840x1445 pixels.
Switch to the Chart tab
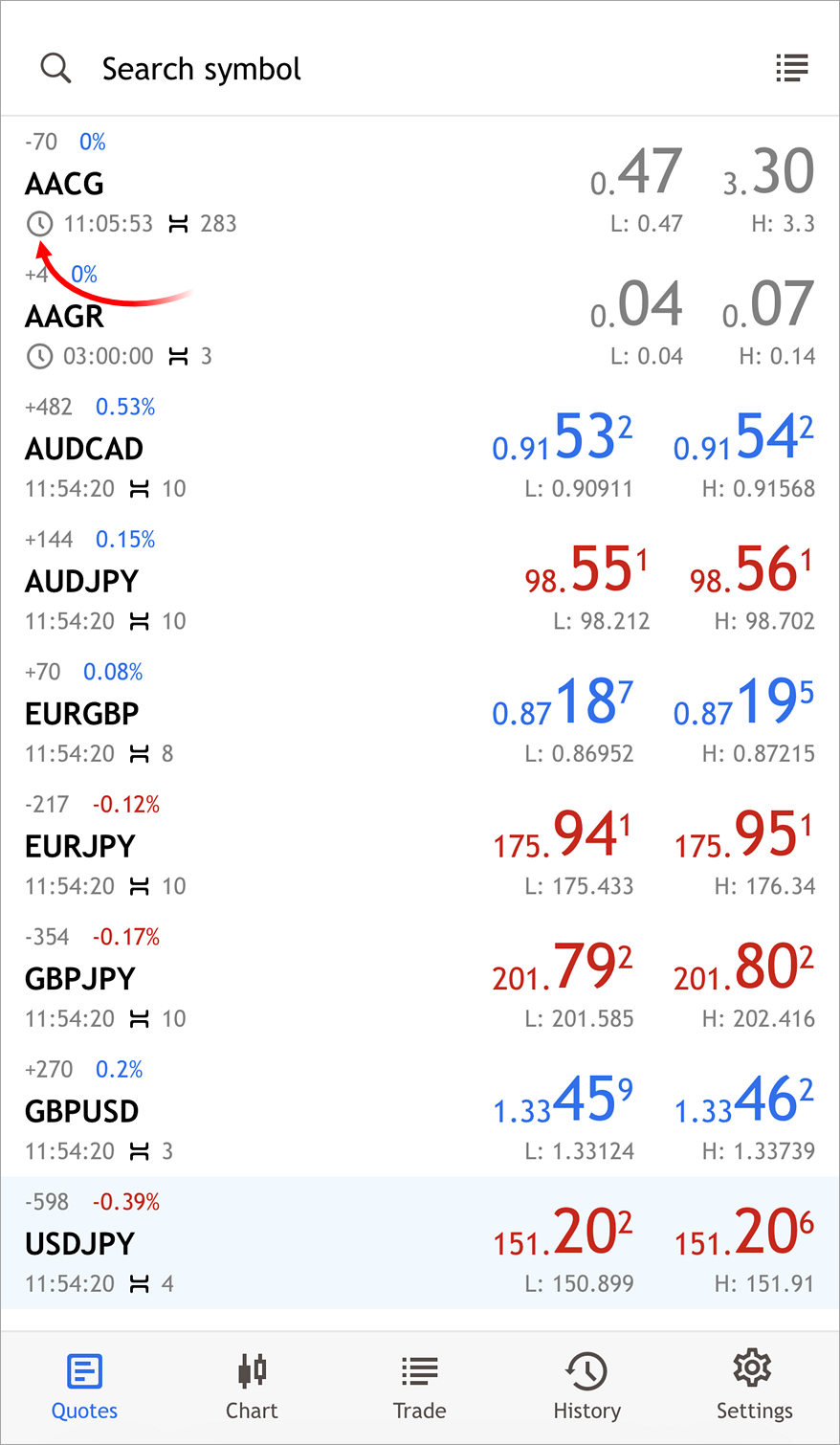point(252,1387)
